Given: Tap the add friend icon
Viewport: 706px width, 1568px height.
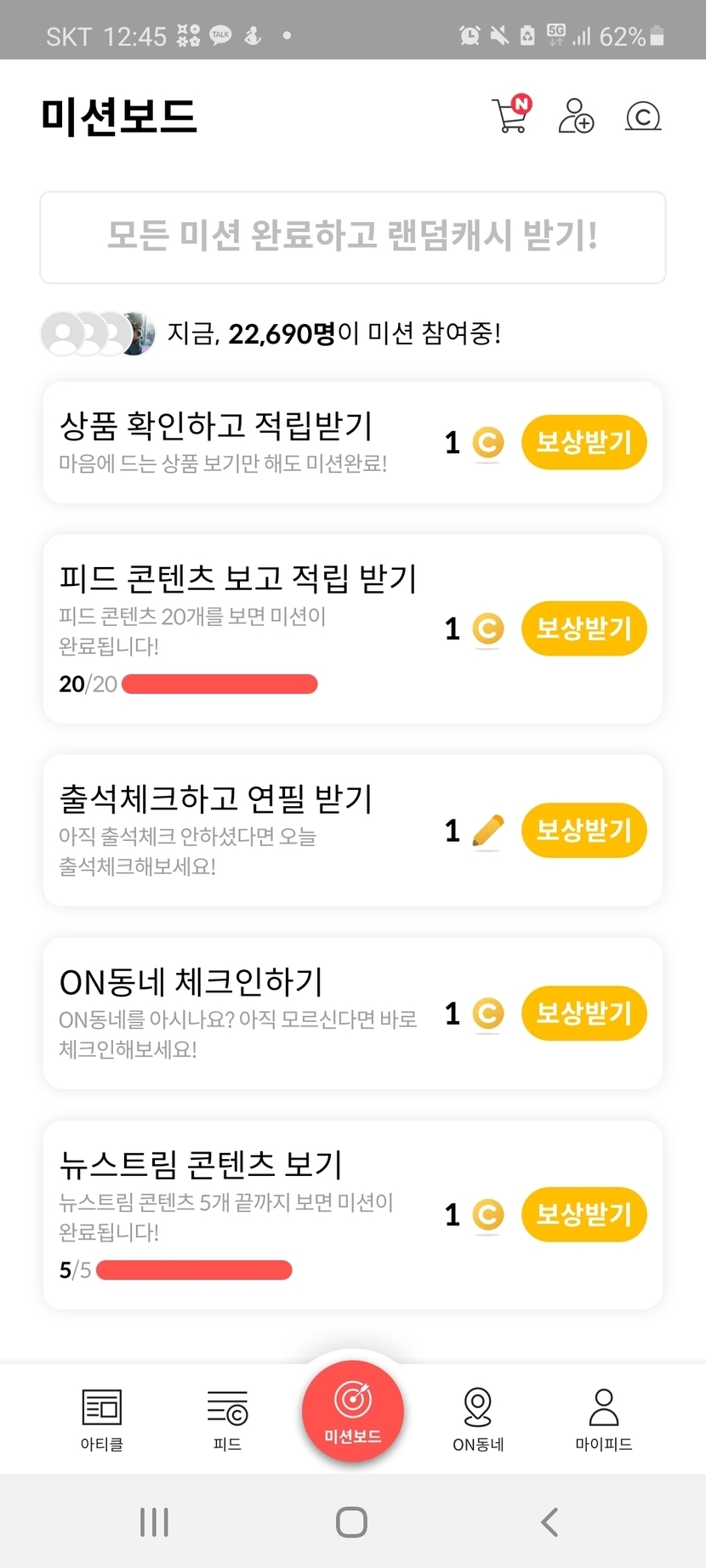Looking at the screenshot, I should [x=576, y=116].
